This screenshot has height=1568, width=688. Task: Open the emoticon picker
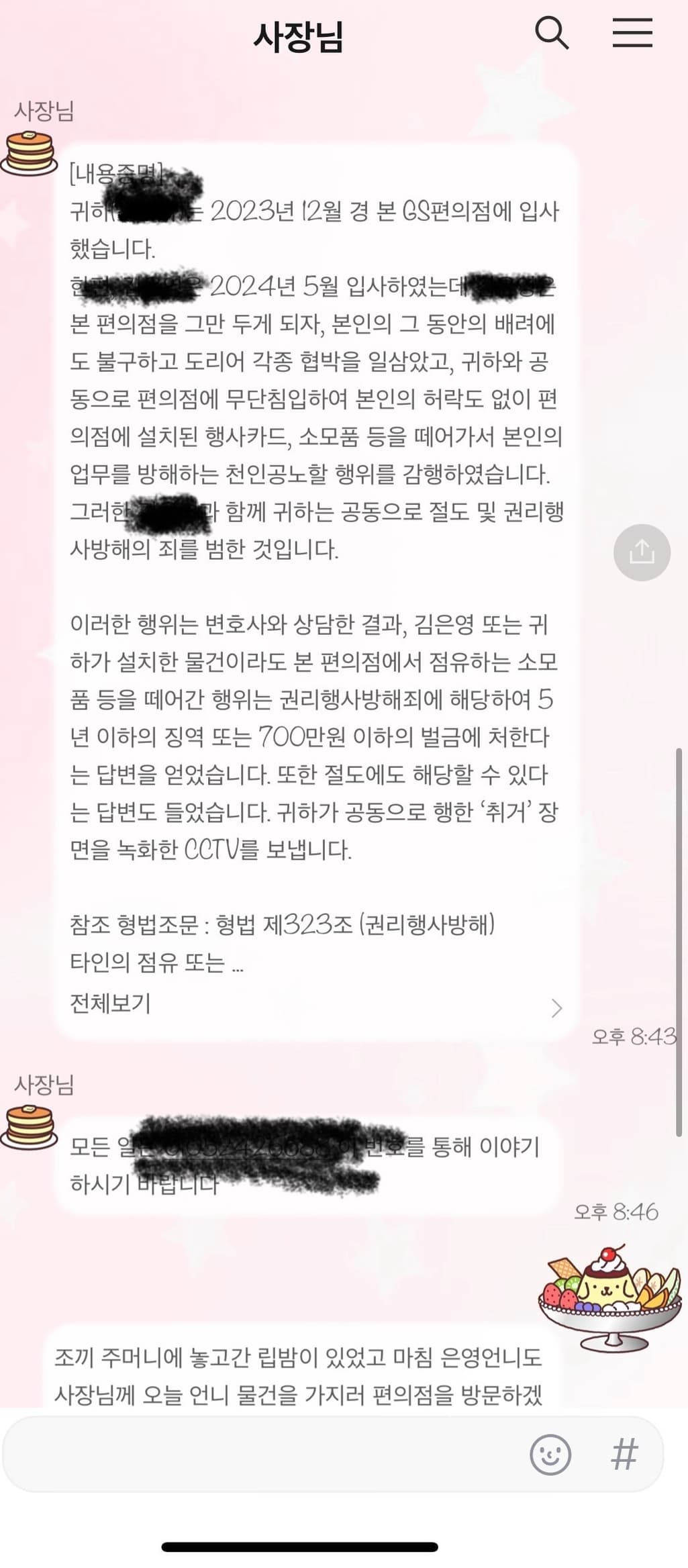[550, 1455]
